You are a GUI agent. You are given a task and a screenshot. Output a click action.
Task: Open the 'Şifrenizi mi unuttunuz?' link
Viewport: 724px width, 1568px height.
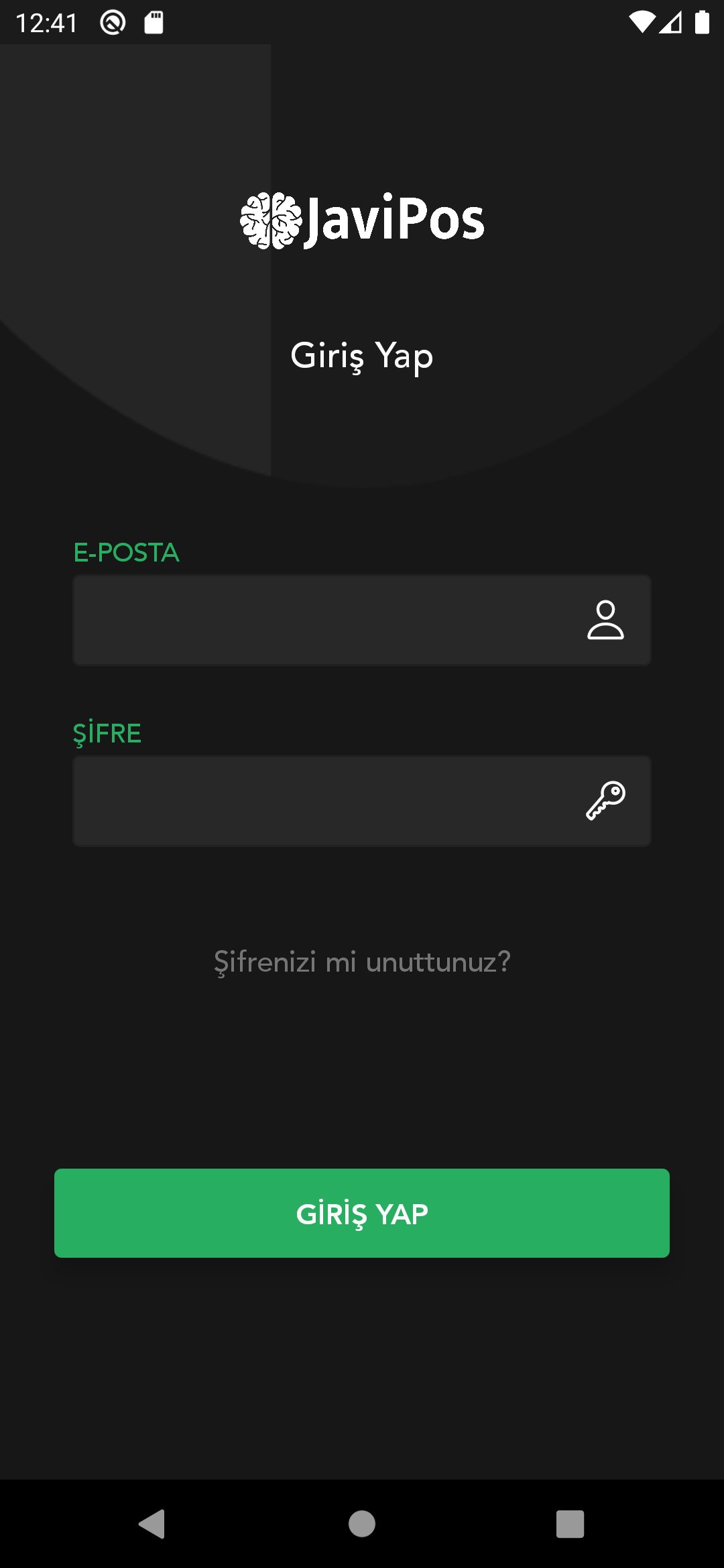(x=362, y=962)
